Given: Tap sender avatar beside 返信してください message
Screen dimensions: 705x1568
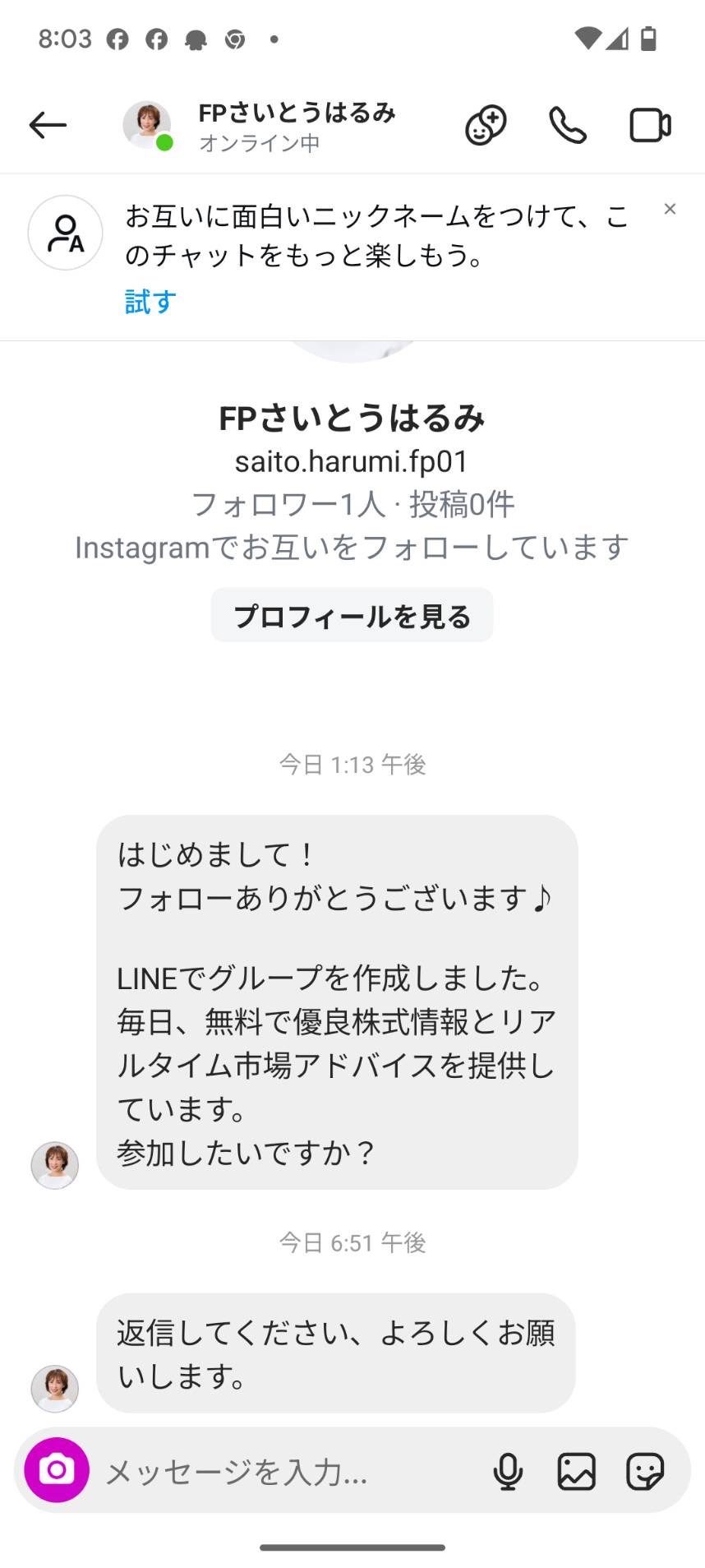Looking at the screenshot, I should click(x=55, y=1389).
